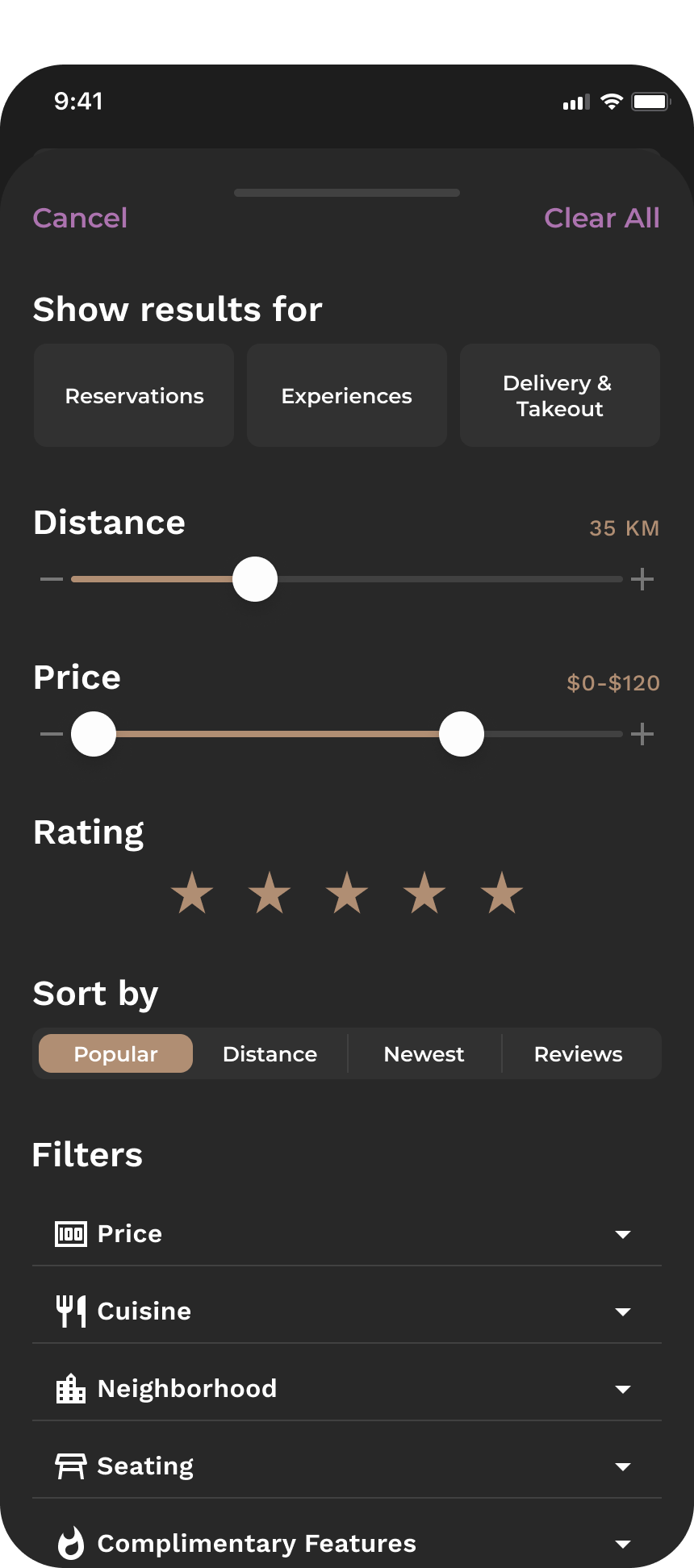The image size is (694, 1568).
Task: Choose Delivery & Takeout option
Action: tap(560, 395)
